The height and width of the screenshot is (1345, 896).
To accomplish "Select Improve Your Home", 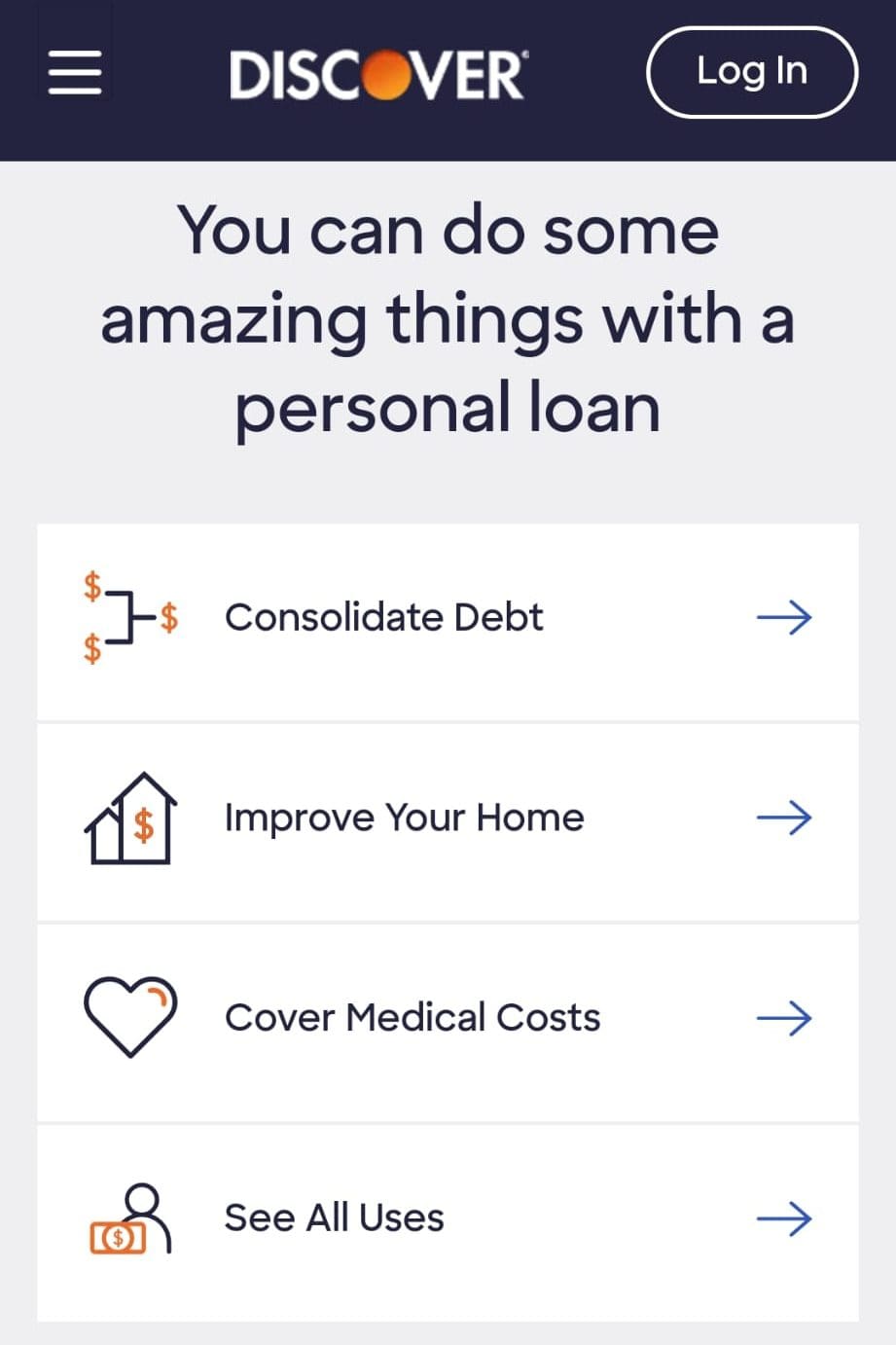I will coord(448,818).
